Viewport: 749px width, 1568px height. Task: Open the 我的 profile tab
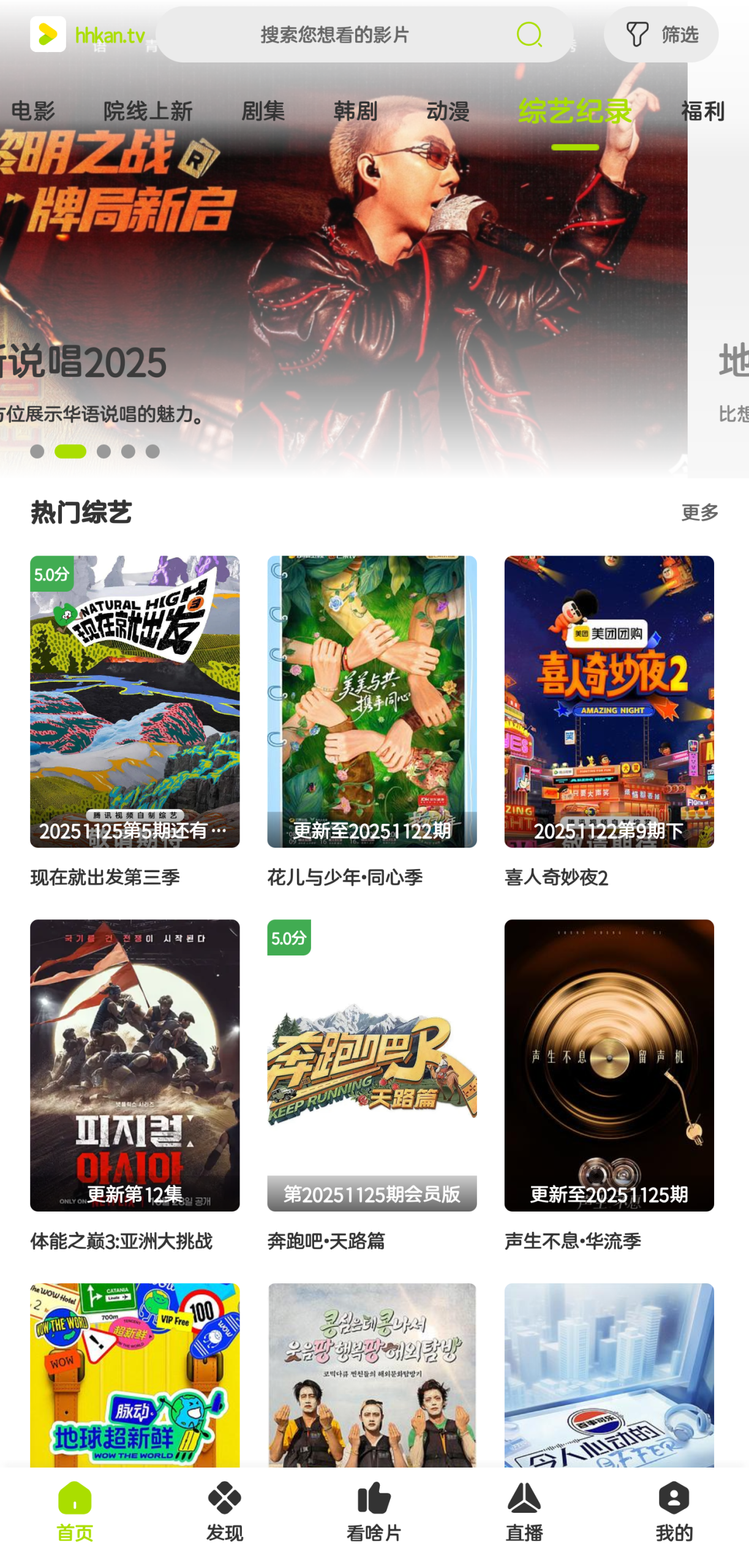(674, 1510)
